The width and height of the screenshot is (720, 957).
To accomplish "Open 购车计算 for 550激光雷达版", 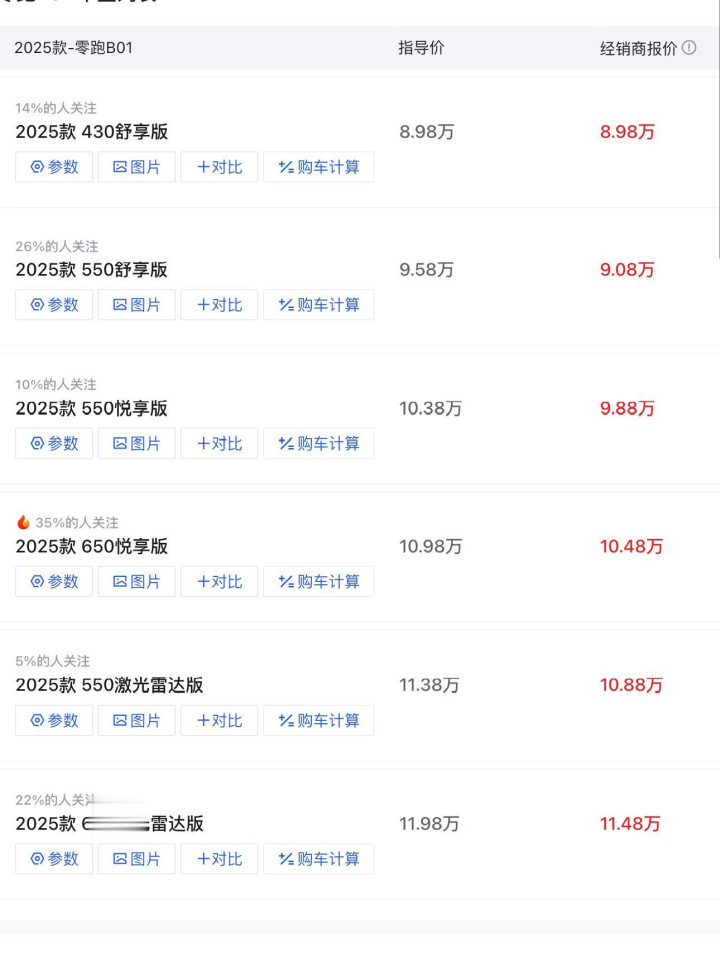I will pyautogui.click(x=319, y=721).
